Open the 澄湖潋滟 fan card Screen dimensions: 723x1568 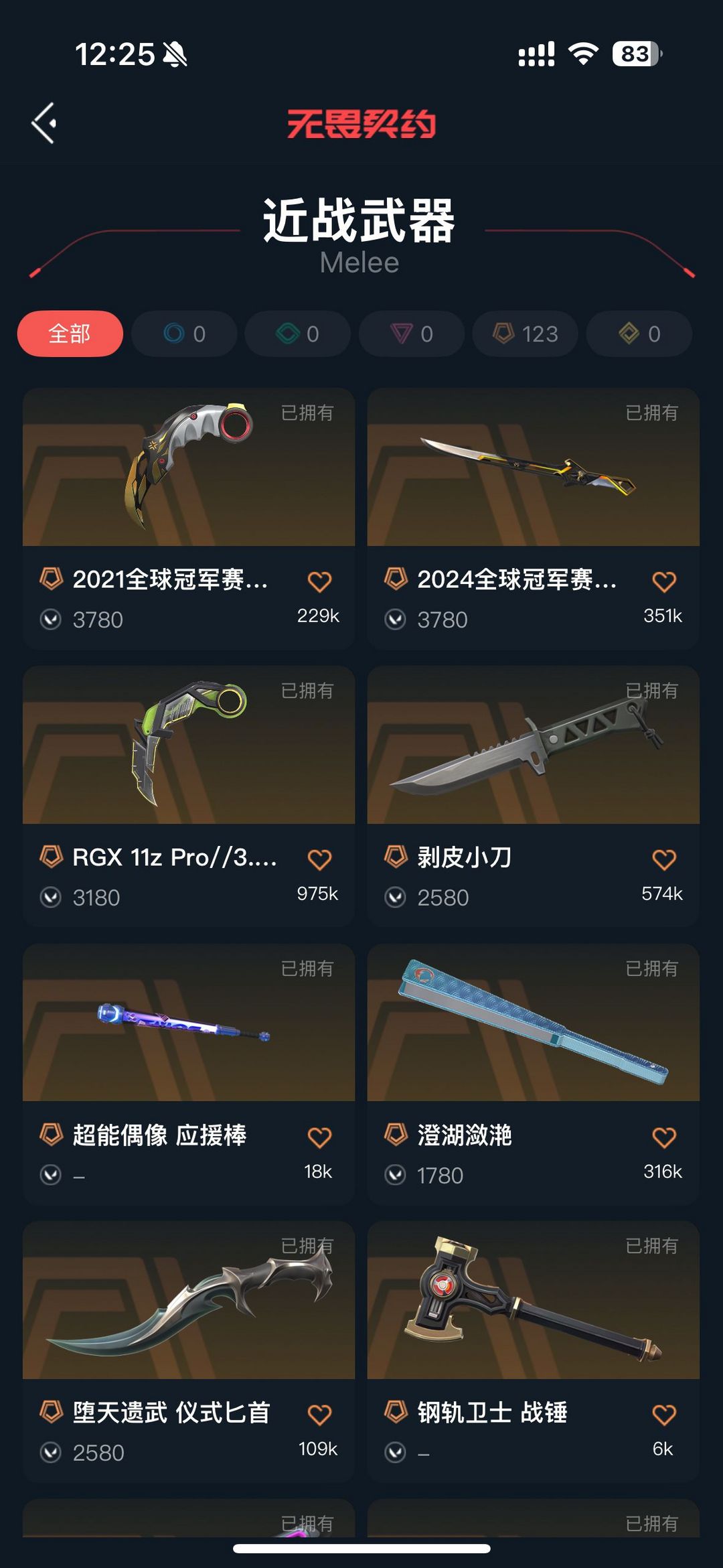tap(533, 1074)
